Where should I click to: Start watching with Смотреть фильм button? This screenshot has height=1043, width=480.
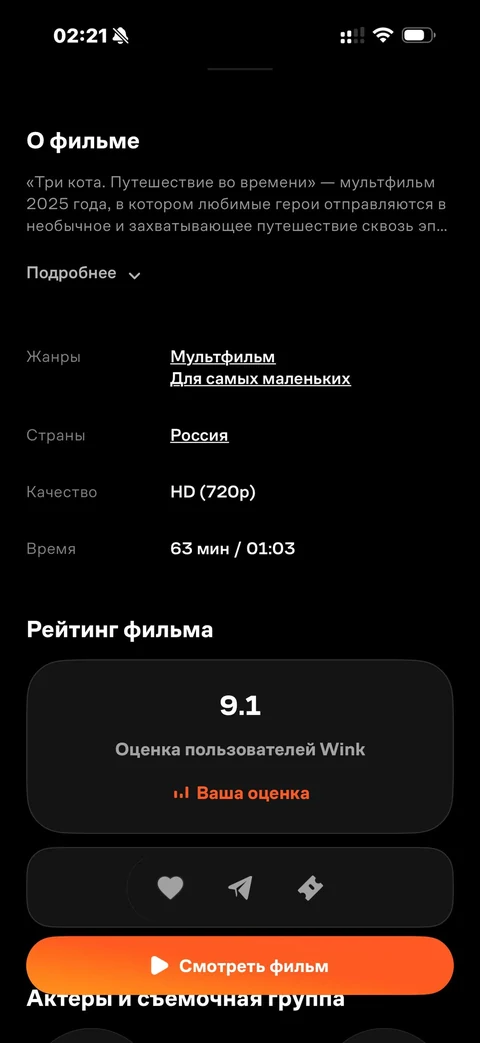coord(240,966)
